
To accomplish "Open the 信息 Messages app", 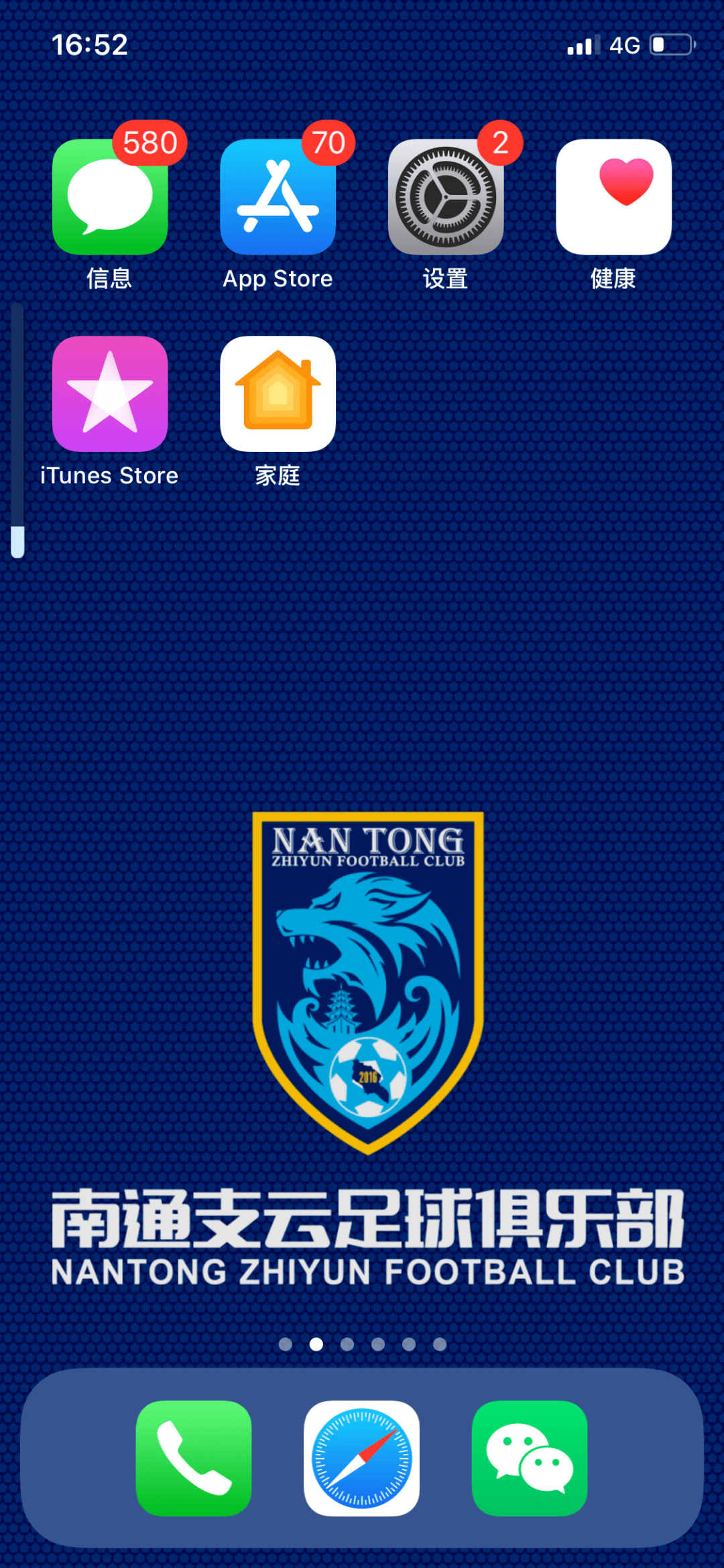I will [110, 197].
